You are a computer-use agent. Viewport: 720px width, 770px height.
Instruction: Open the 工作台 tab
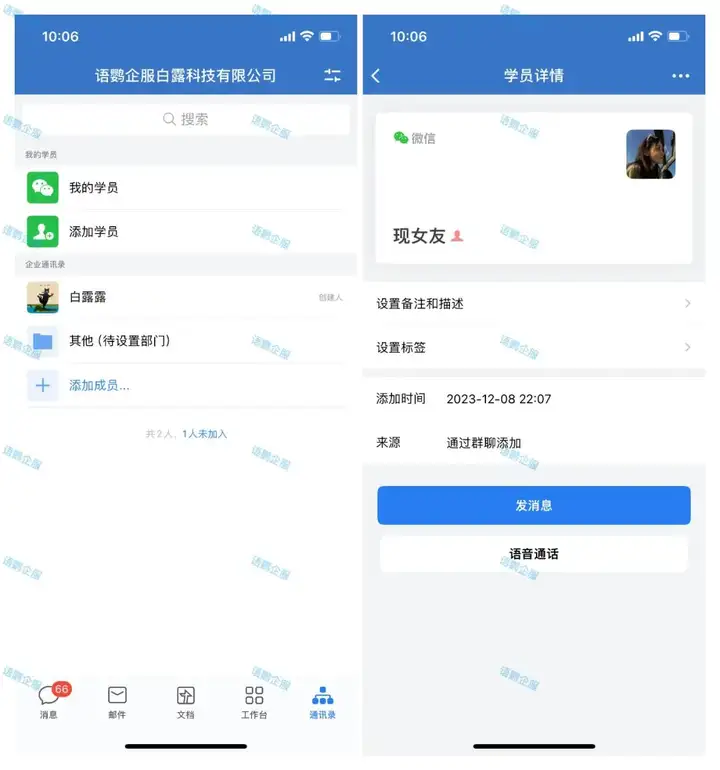click(x=254, y=702)
